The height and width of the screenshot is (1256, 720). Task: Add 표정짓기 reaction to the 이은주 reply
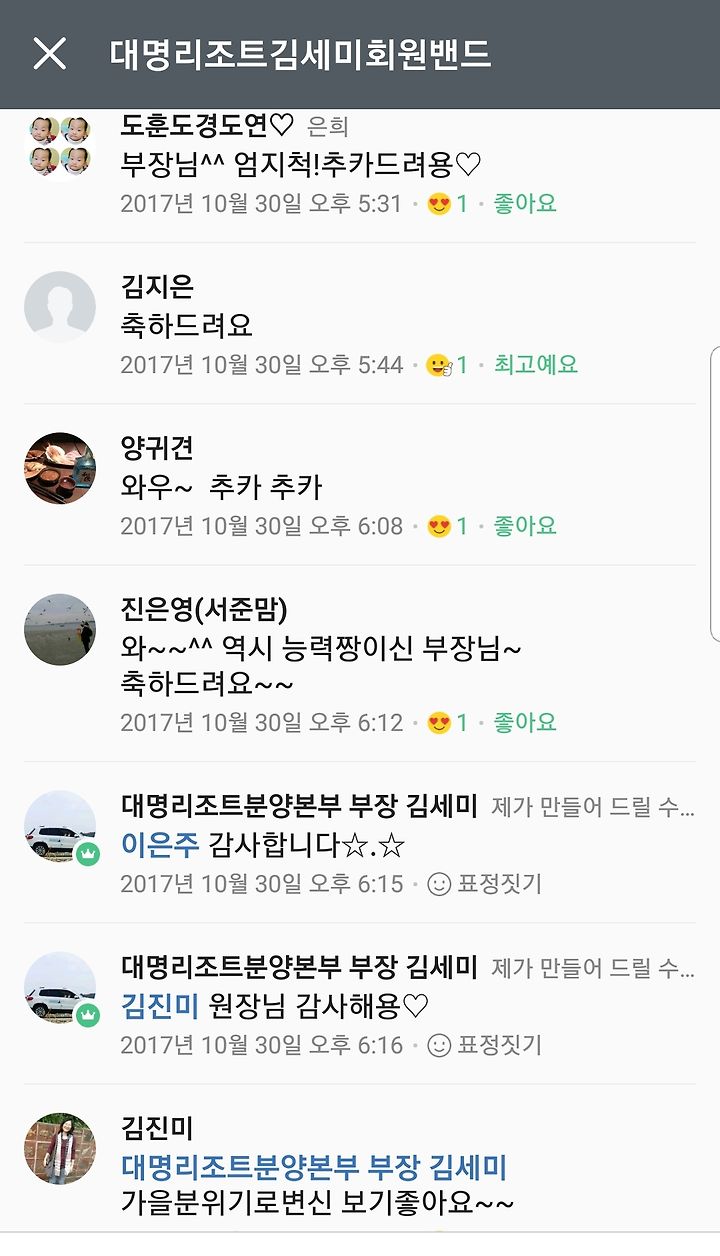(x=484, y=884)
